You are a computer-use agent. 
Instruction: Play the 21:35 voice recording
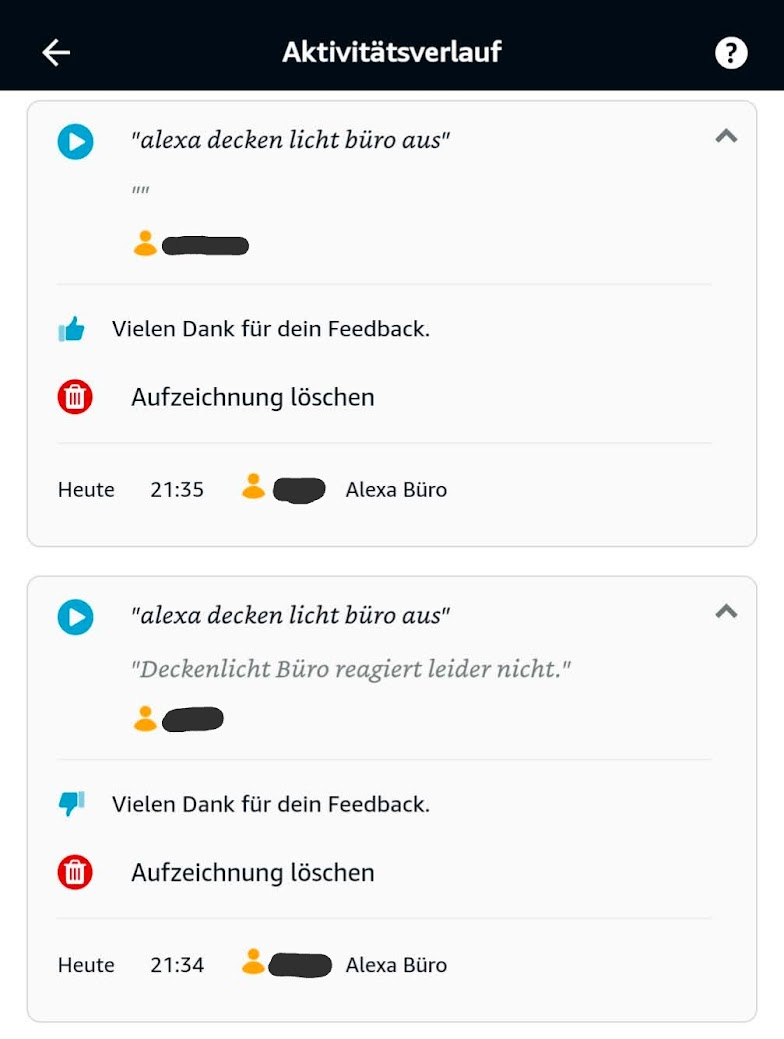tap(75, 141)
